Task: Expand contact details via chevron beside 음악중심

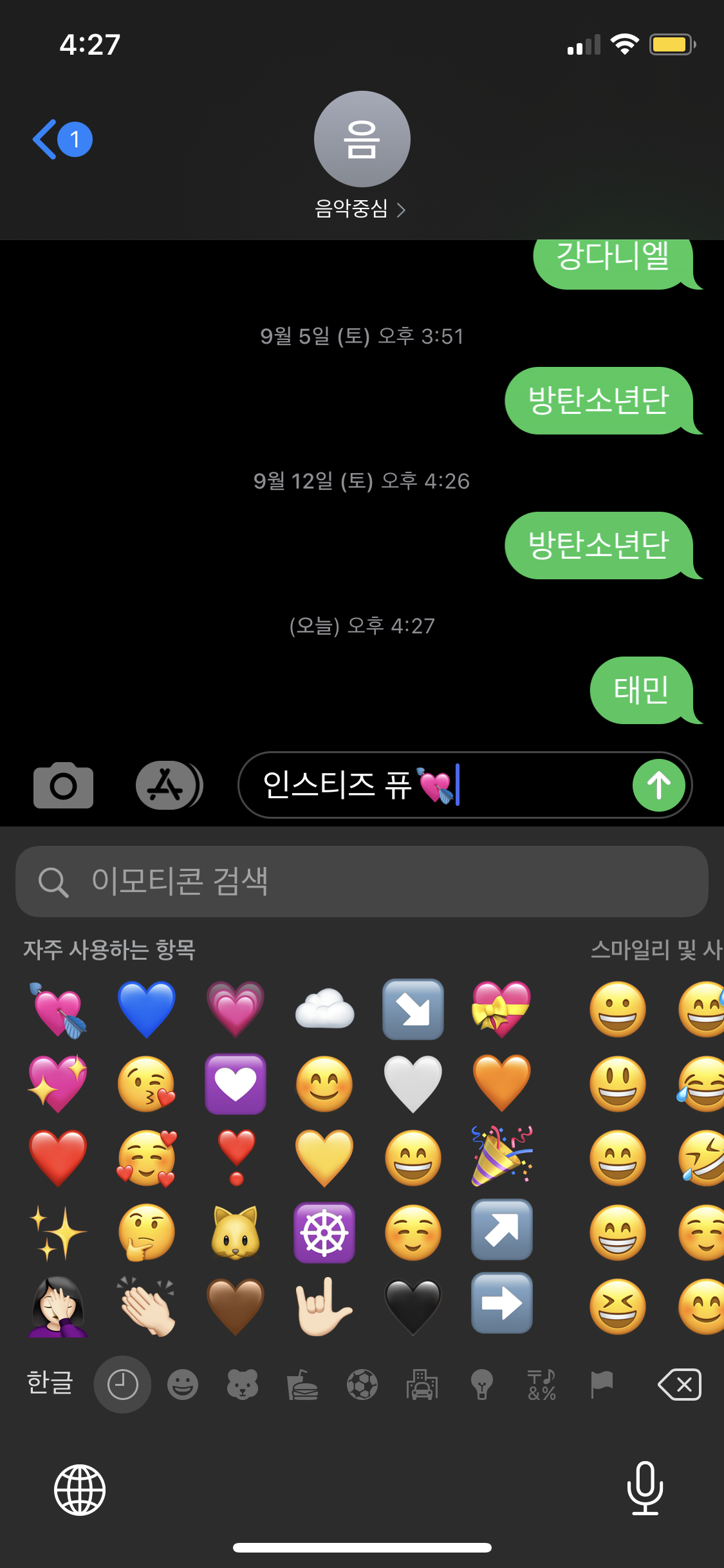Action: click(404, 209)
